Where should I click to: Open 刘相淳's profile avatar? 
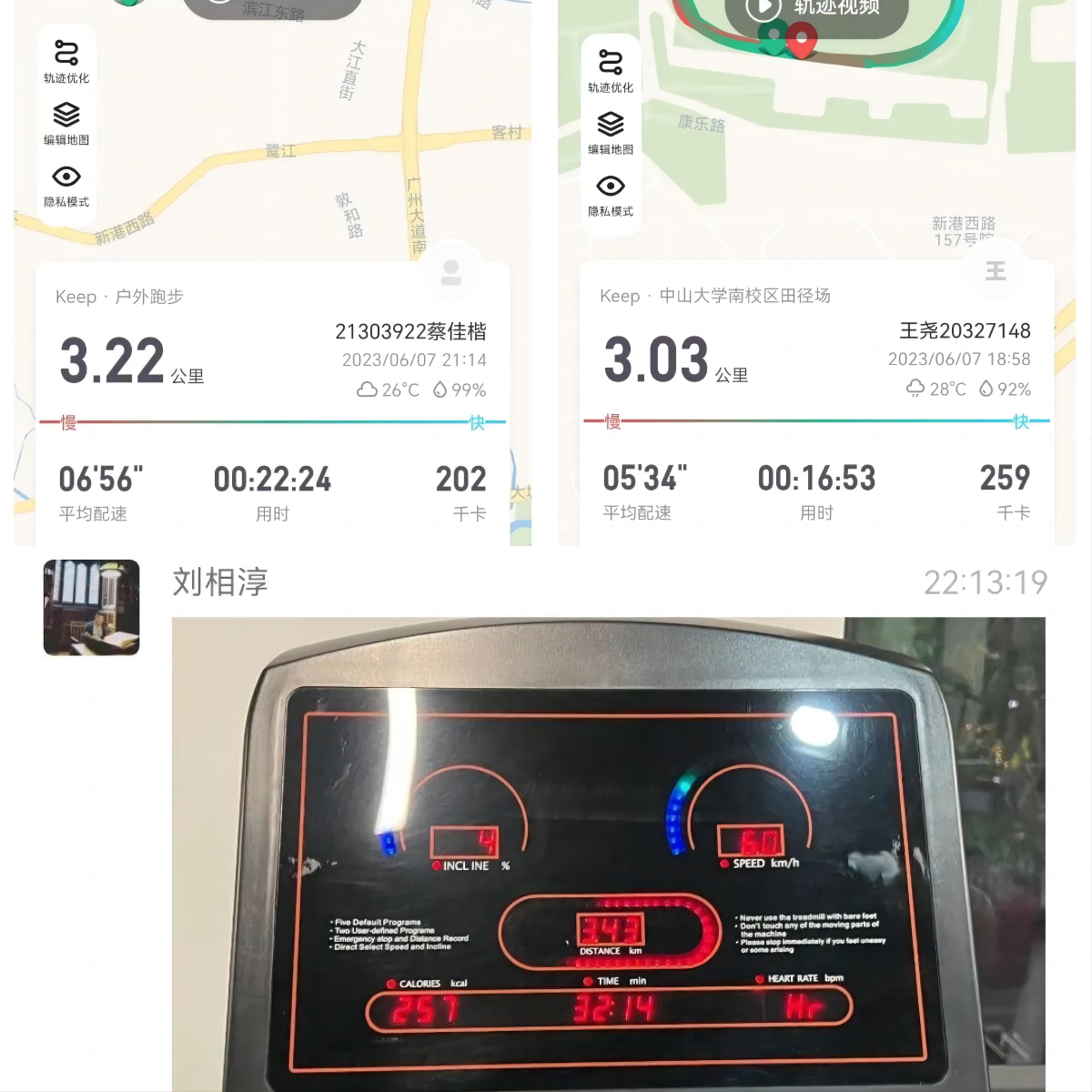point(91,607)
